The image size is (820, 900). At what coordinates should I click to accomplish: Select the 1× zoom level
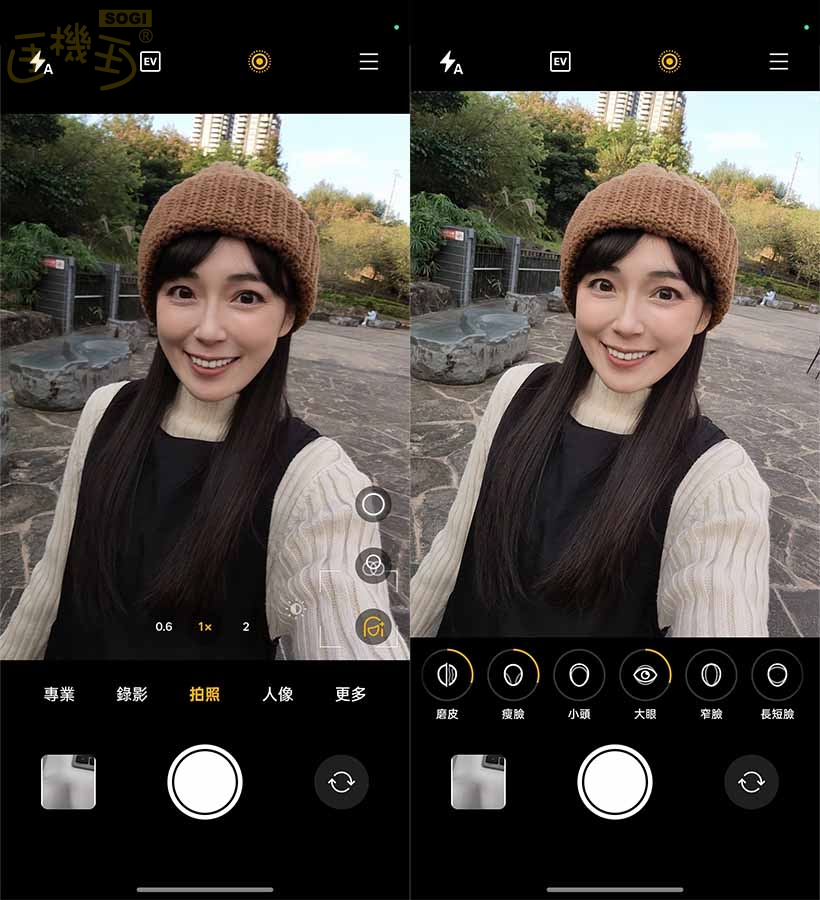point(205,627)
